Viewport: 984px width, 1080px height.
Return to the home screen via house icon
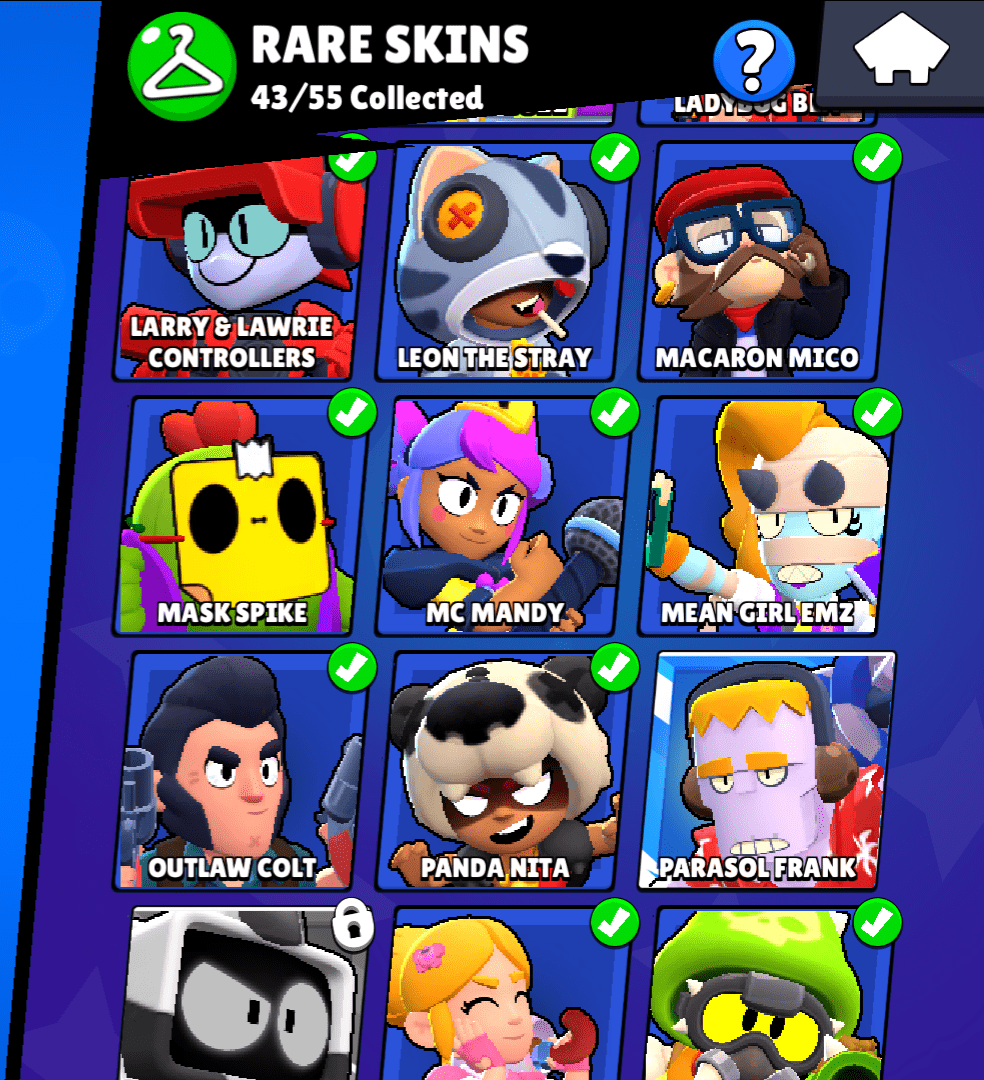(901, 50)
